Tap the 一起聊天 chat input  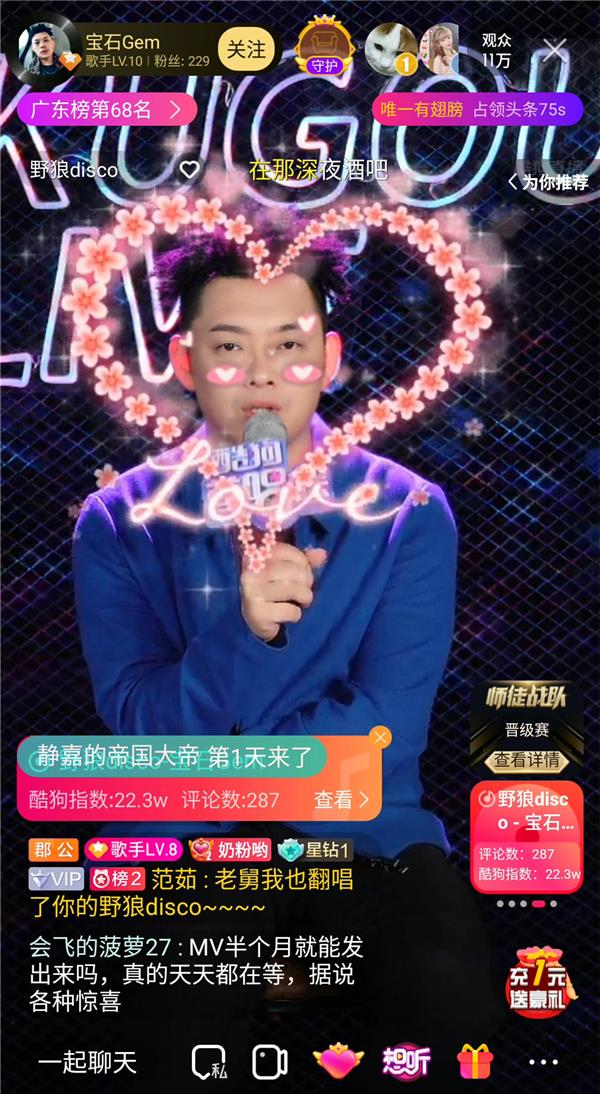(88, 1062)
